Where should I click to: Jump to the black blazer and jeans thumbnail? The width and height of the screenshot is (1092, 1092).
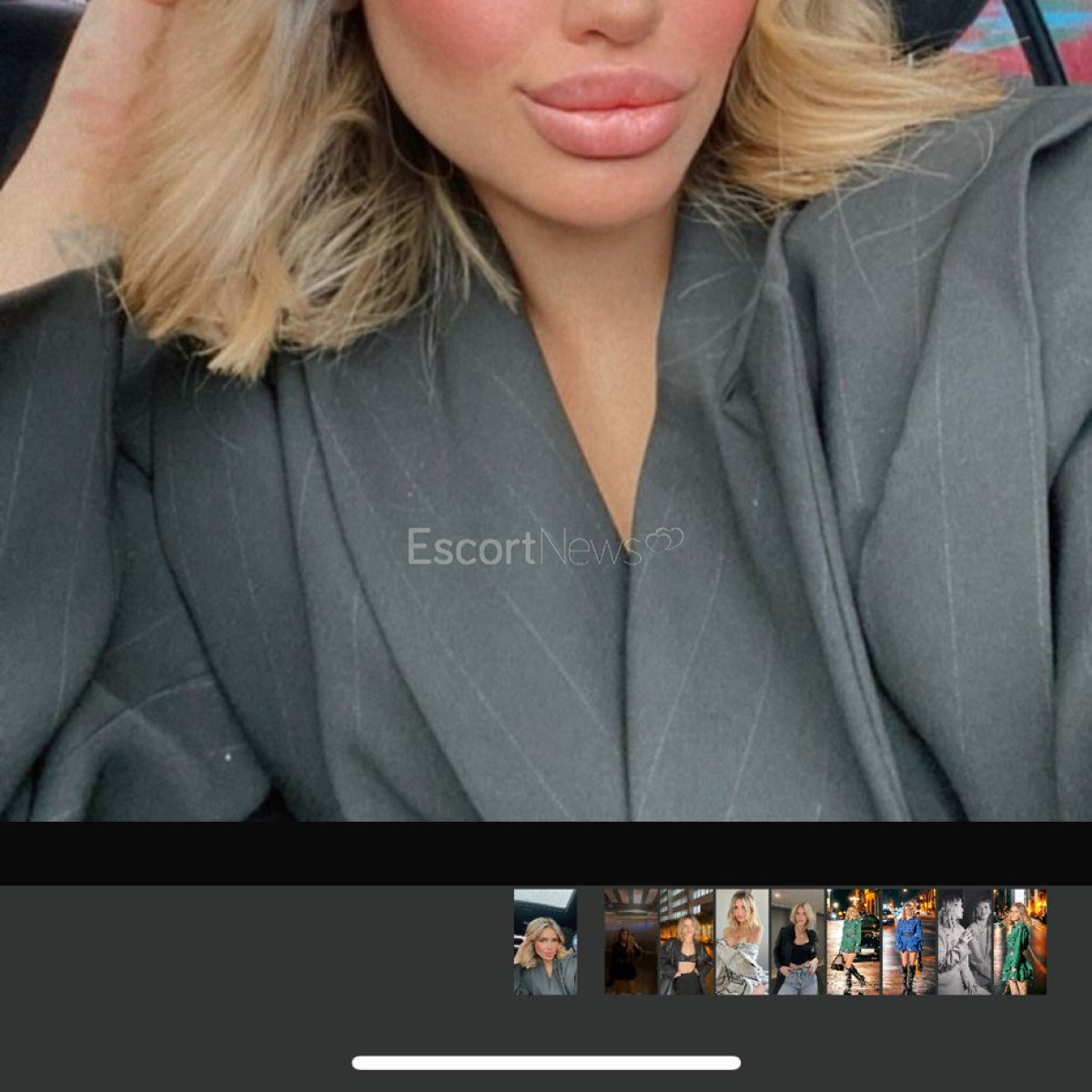click(797, 942)
